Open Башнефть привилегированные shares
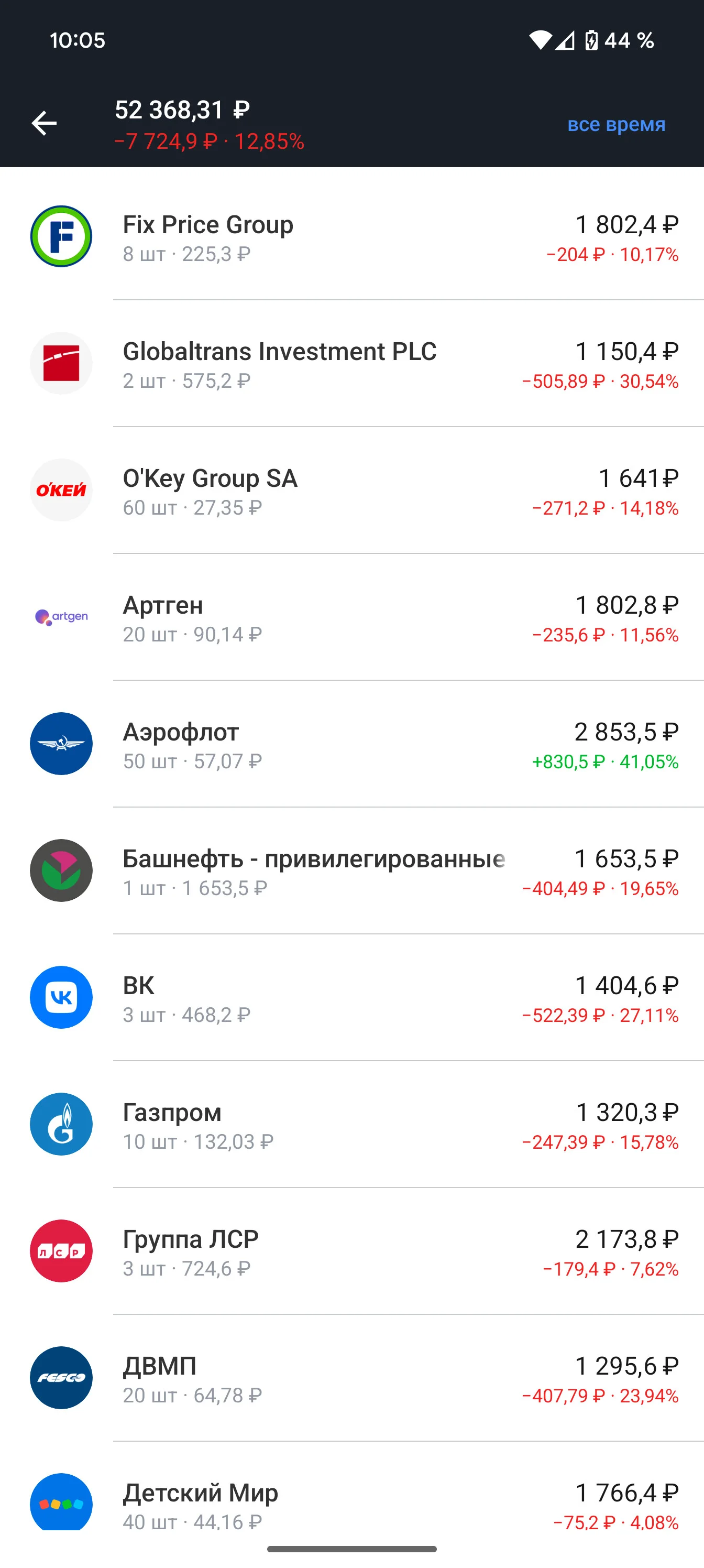 tap(351, 870)
